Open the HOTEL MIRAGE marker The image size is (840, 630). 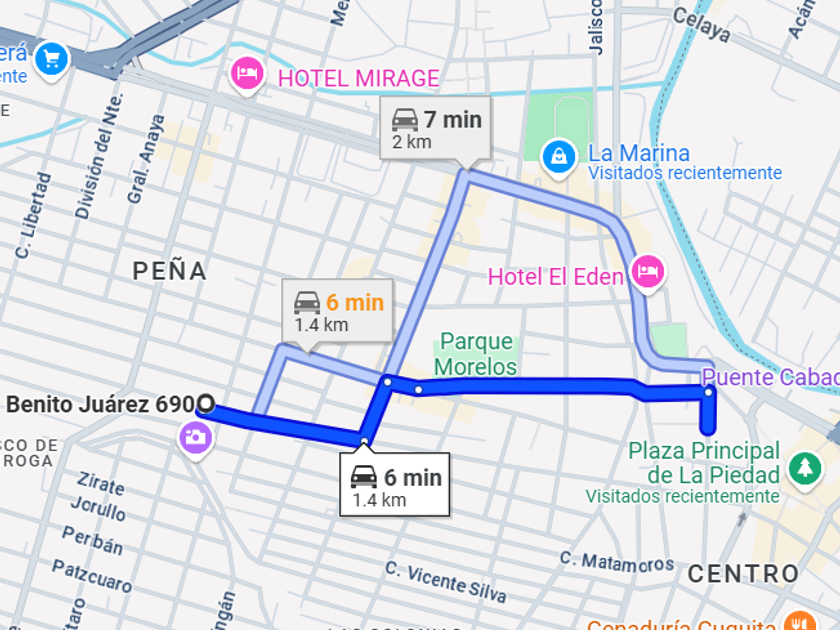[x=247, y=76]
